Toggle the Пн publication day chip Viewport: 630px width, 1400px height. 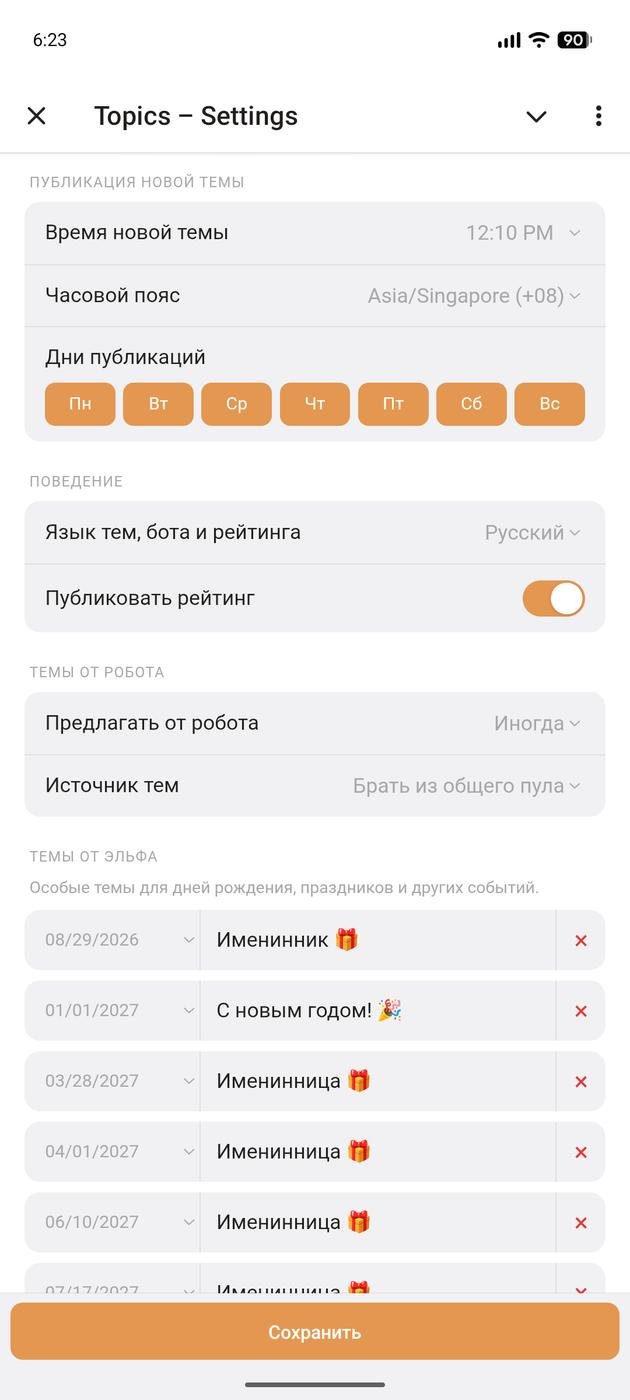pos(80,404)
